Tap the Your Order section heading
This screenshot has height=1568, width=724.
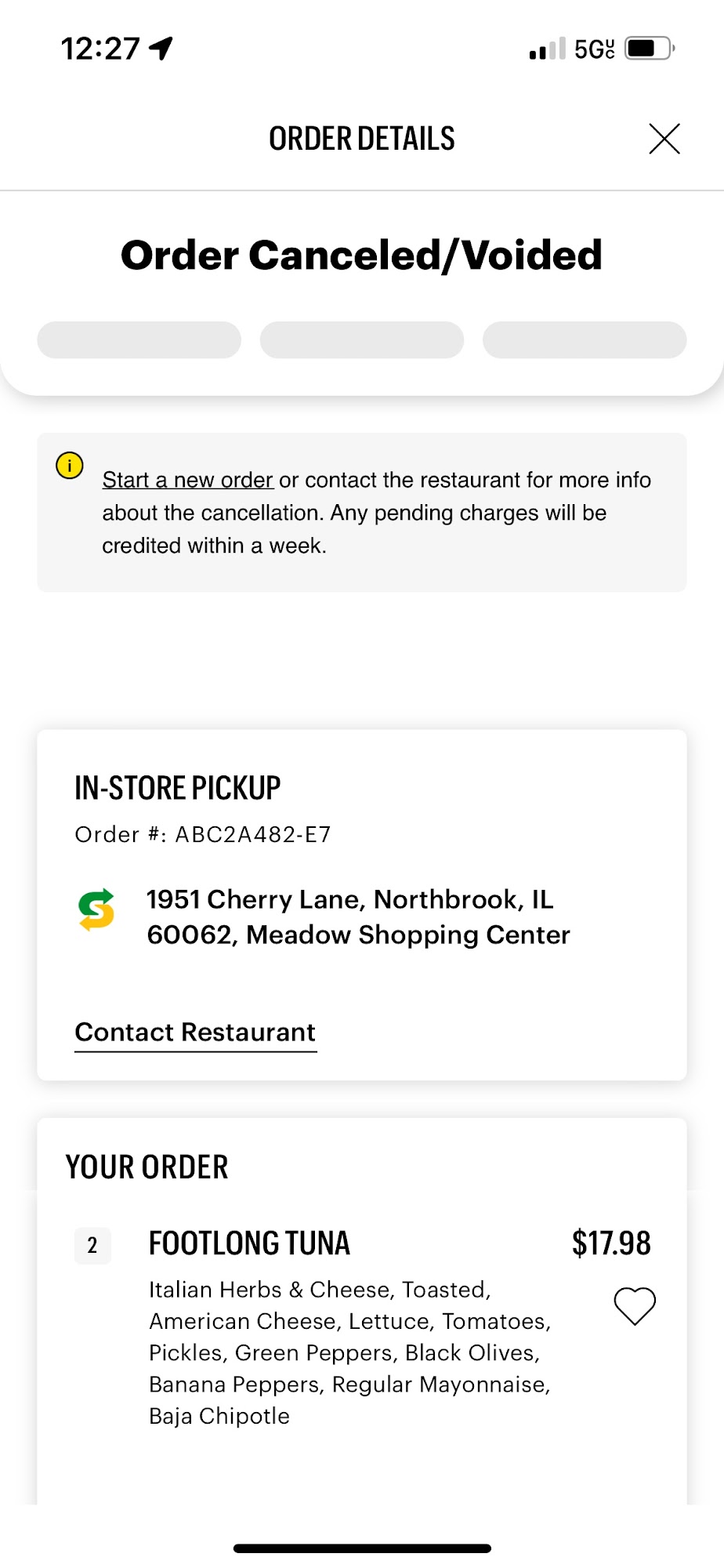click(147, 1167)
